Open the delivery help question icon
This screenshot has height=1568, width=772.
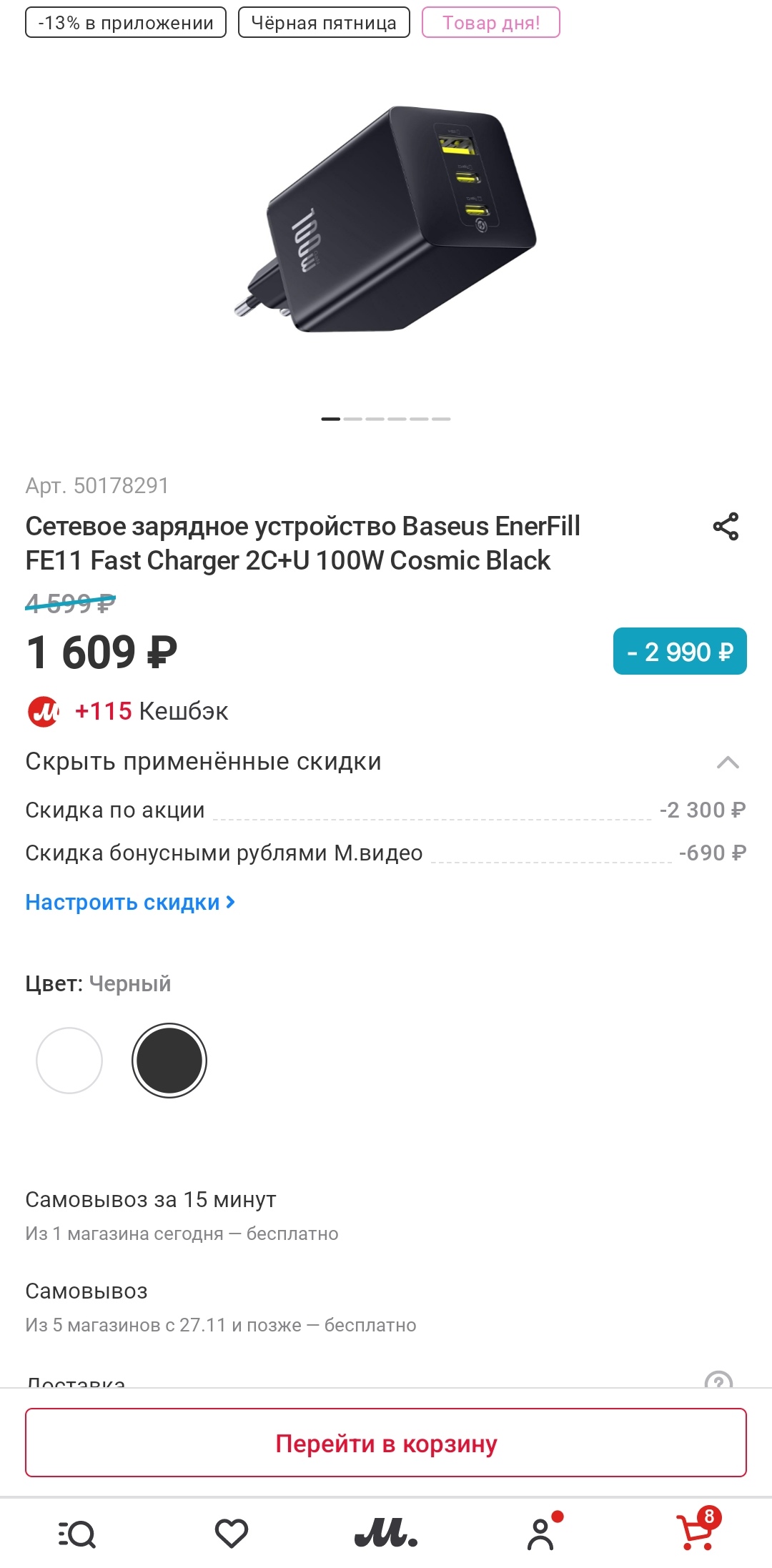[x=718, y=1379]
